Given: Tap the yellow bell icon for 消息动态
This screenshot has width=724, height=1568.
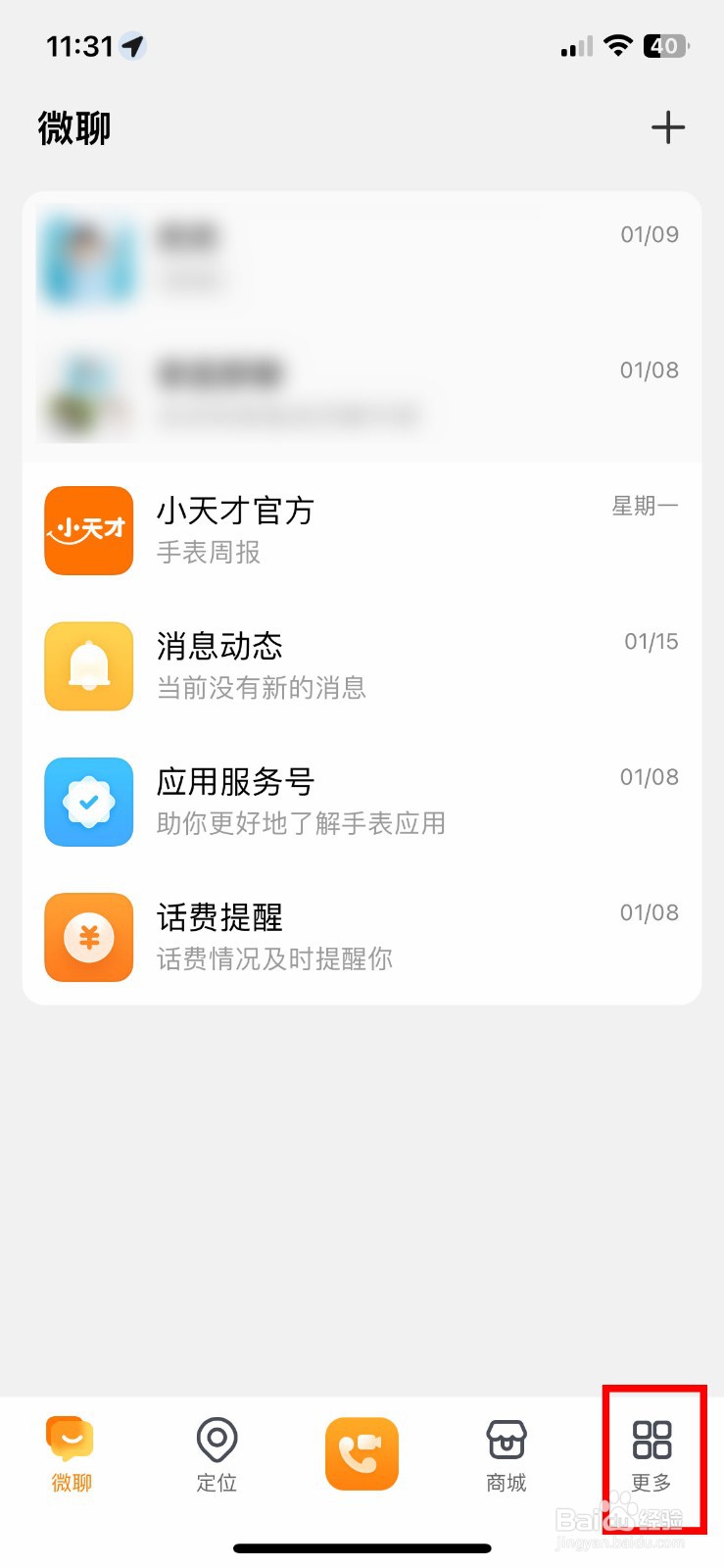Looking at the screenshot, I should point(88,666).
